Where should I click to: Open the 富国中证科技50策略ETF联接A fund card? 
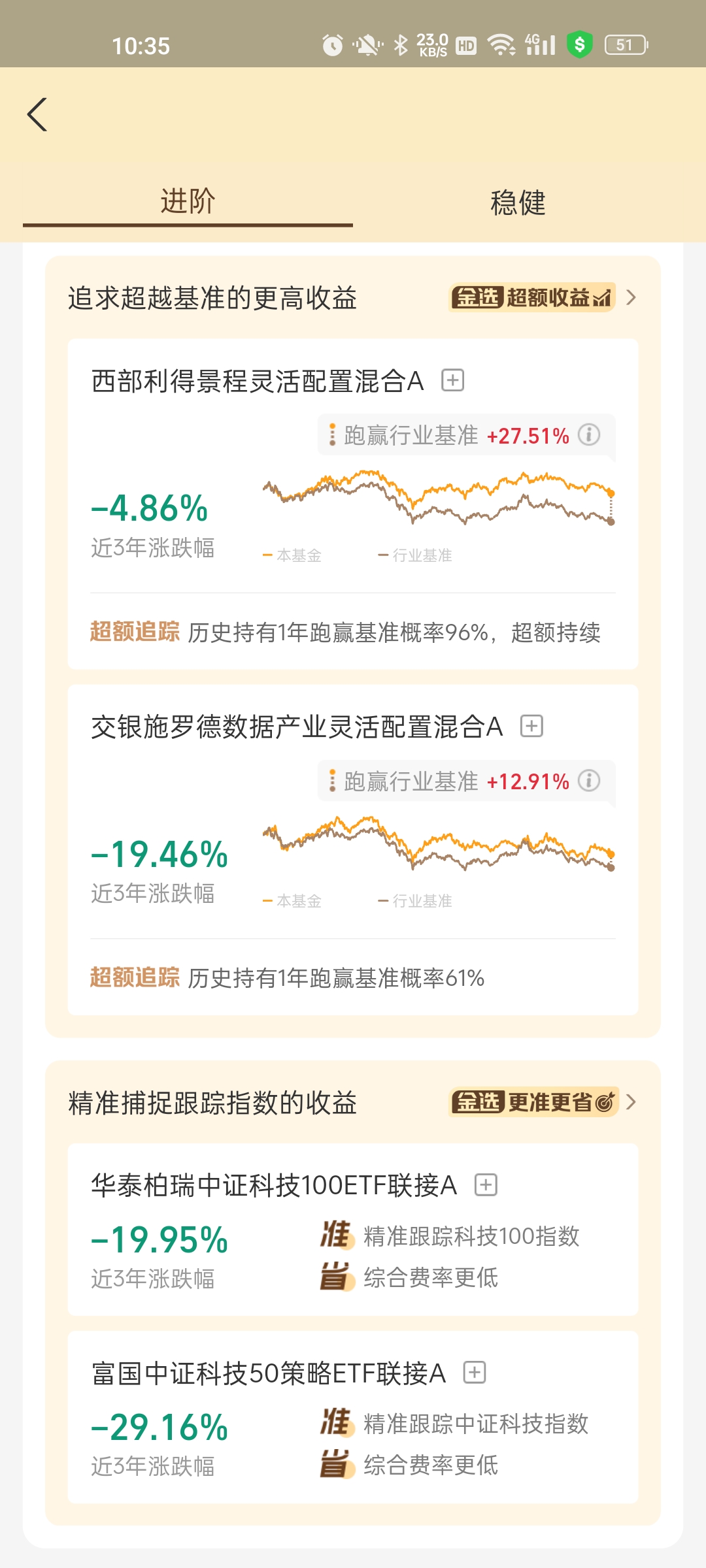click(x=353, y=1417)
